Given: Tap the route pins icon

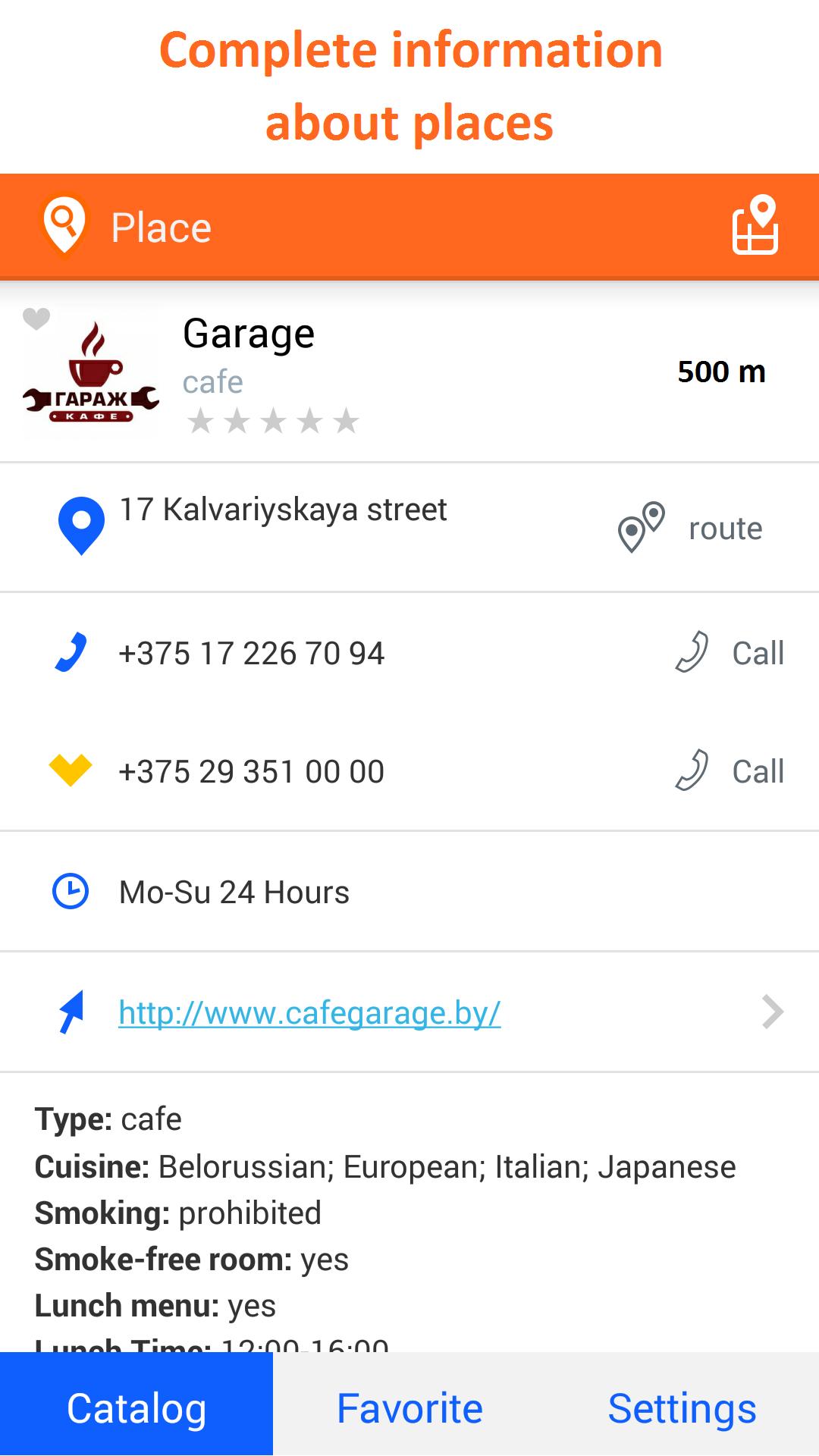Looking at the screenshot, I should (x=641, y=529).
